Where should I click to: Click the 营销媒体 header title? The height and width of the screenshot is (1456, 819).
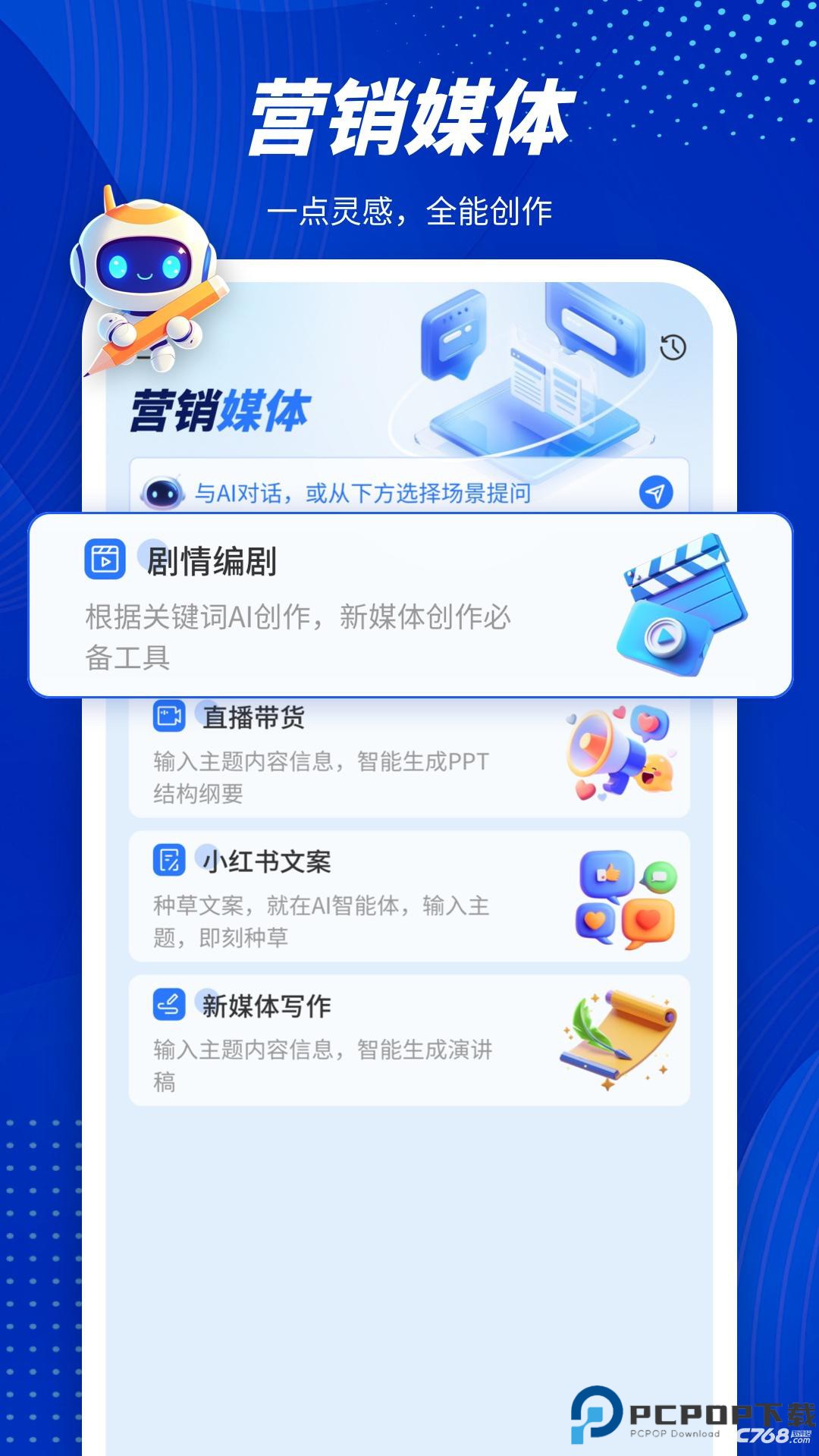409,114
